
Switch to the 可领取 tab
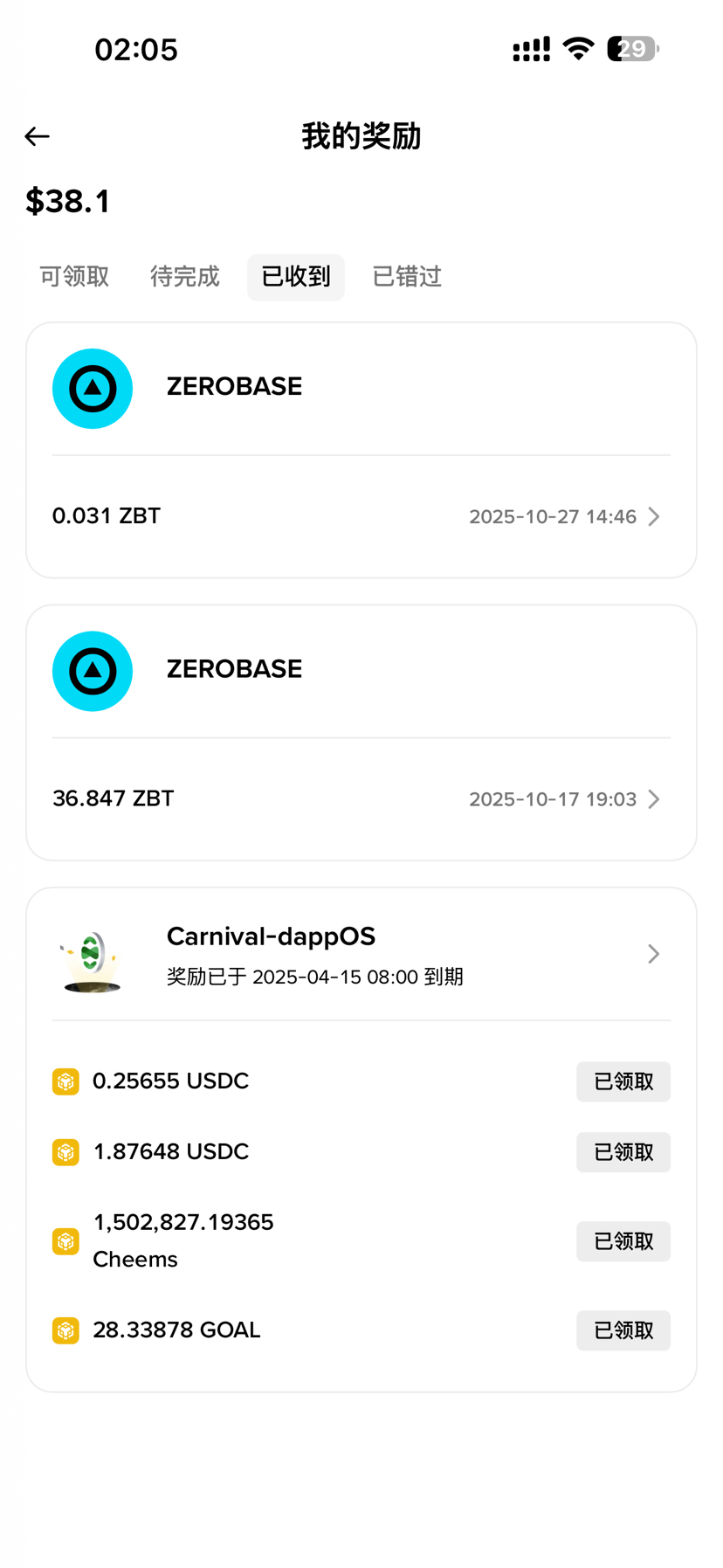74,277
